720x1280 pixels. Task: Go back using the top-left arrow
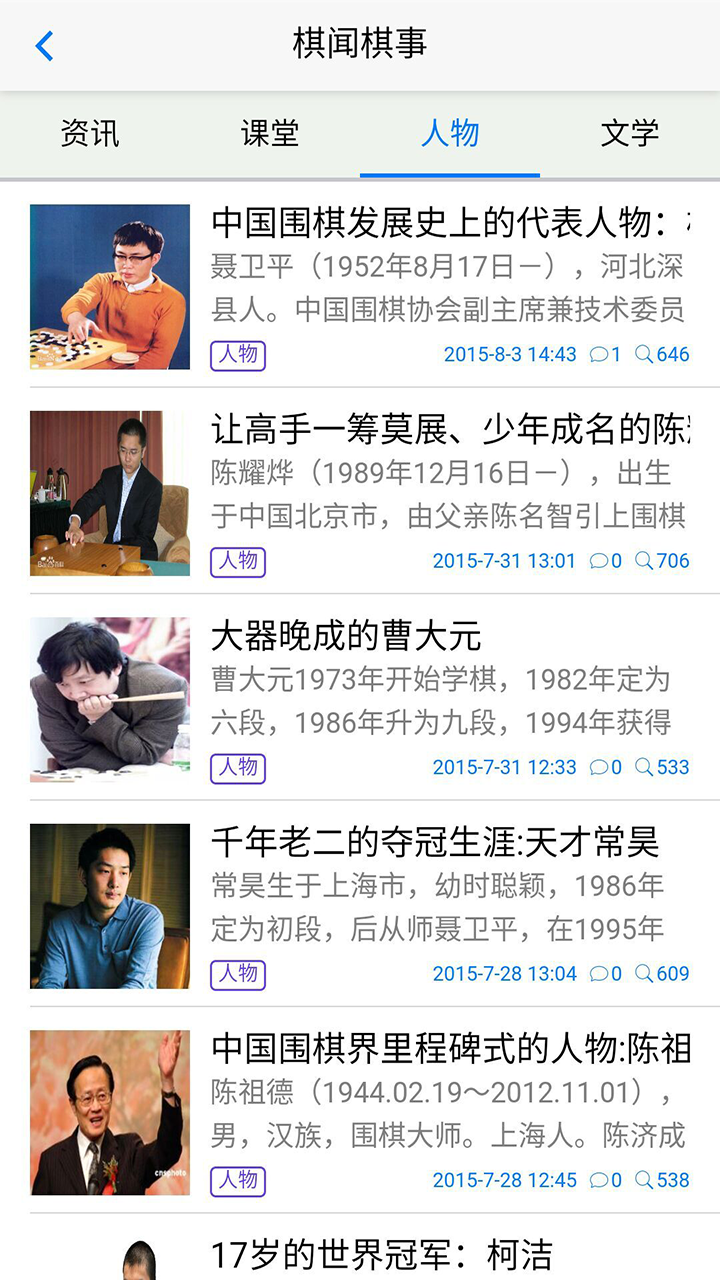(x=44, y=46)
